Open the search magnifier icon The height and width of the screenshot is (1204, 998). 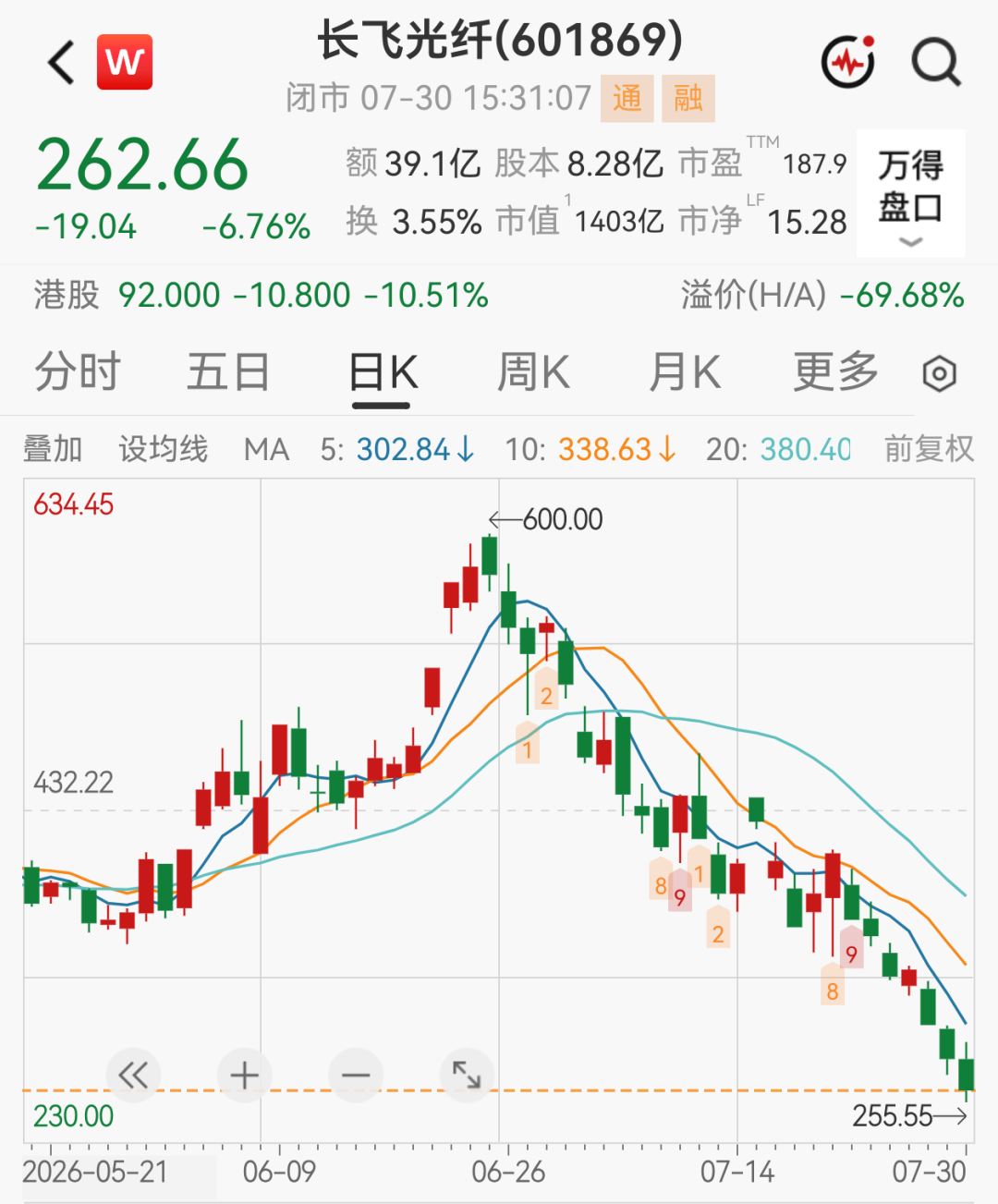pos(936,63)
